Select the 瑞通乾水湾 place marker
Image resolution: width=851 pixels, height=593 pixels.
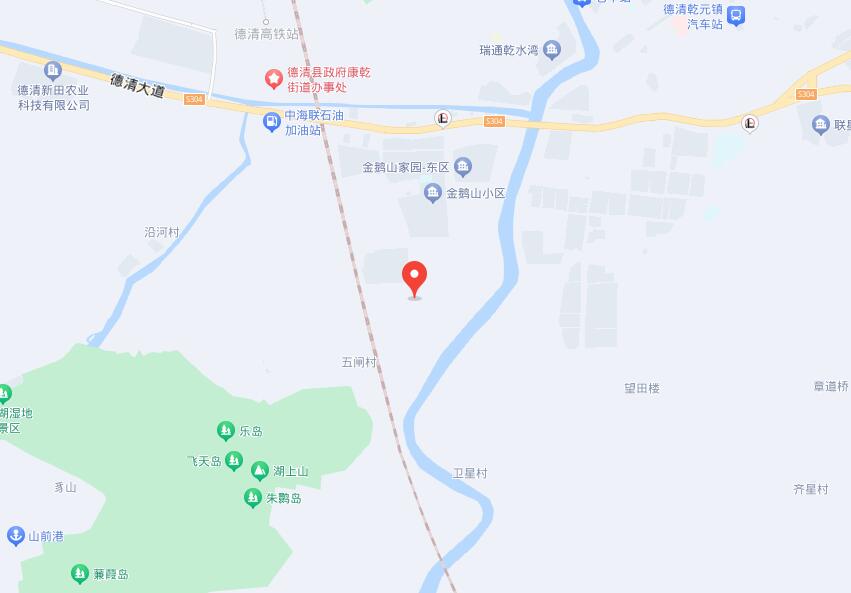click(552, 50)
